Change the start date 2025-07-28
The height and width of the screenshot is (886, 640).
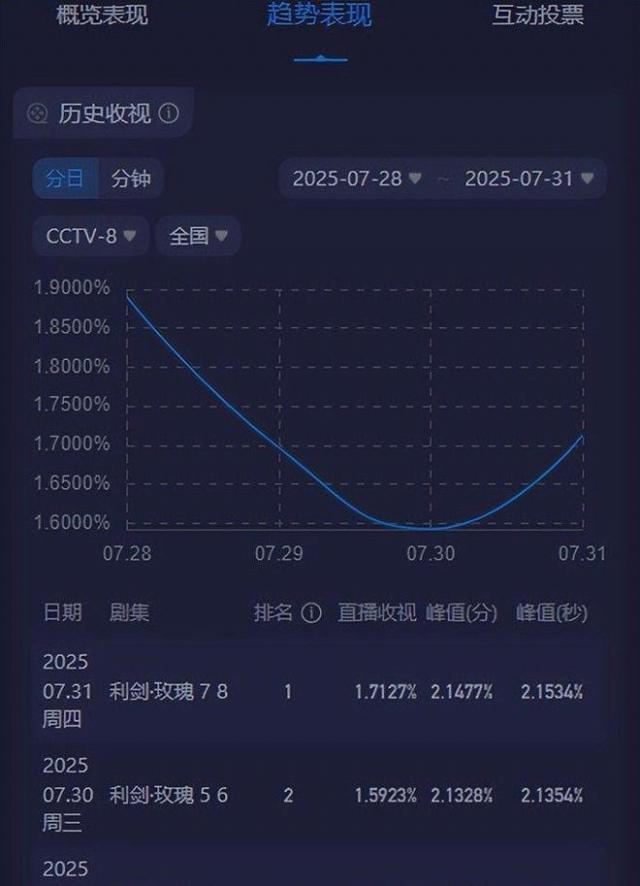tap(356, 179)
